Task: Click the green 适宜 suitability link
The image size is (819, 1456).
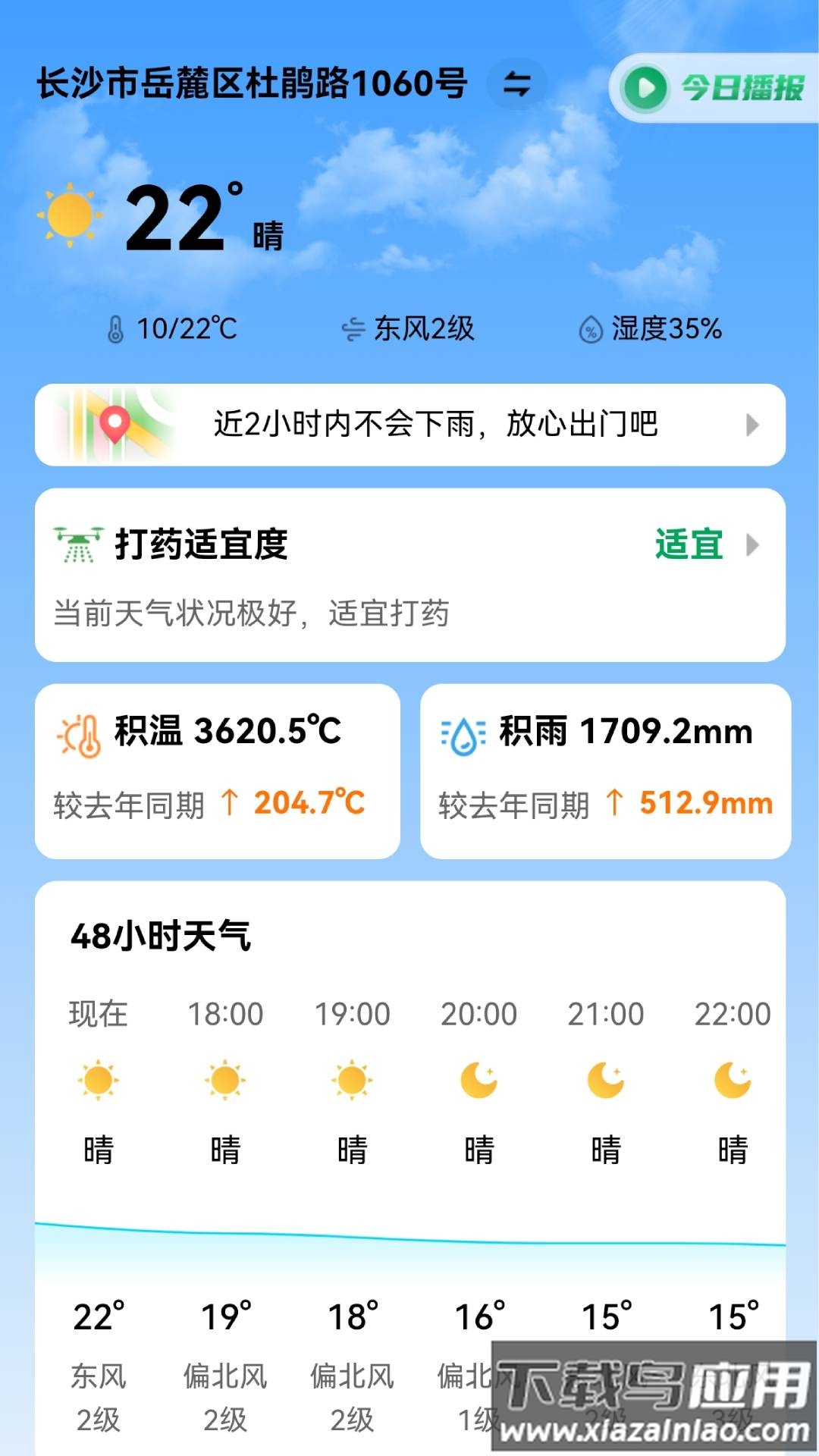Action: (689, 544)
